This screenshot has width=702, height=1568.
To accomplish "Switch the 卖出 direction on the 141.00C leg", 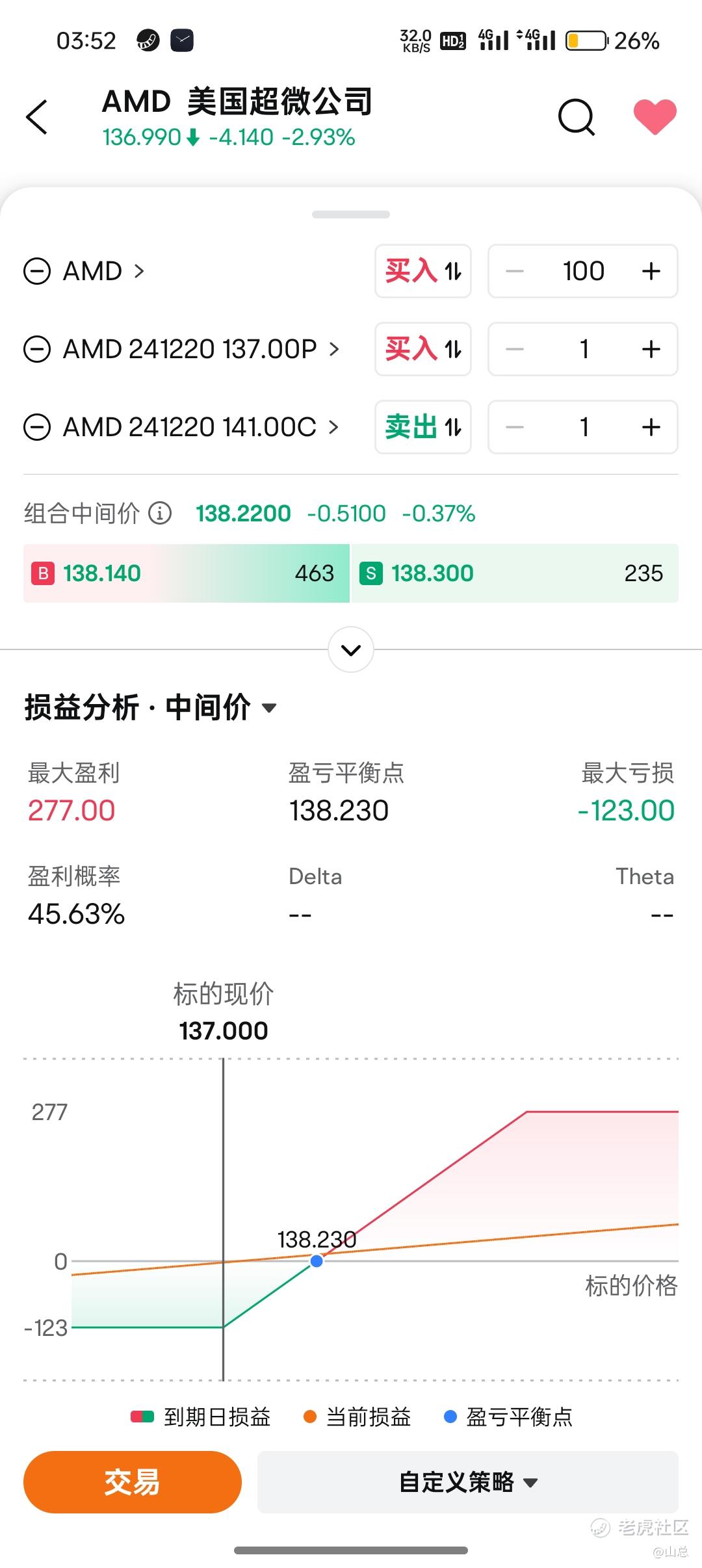I will (423, 427).
